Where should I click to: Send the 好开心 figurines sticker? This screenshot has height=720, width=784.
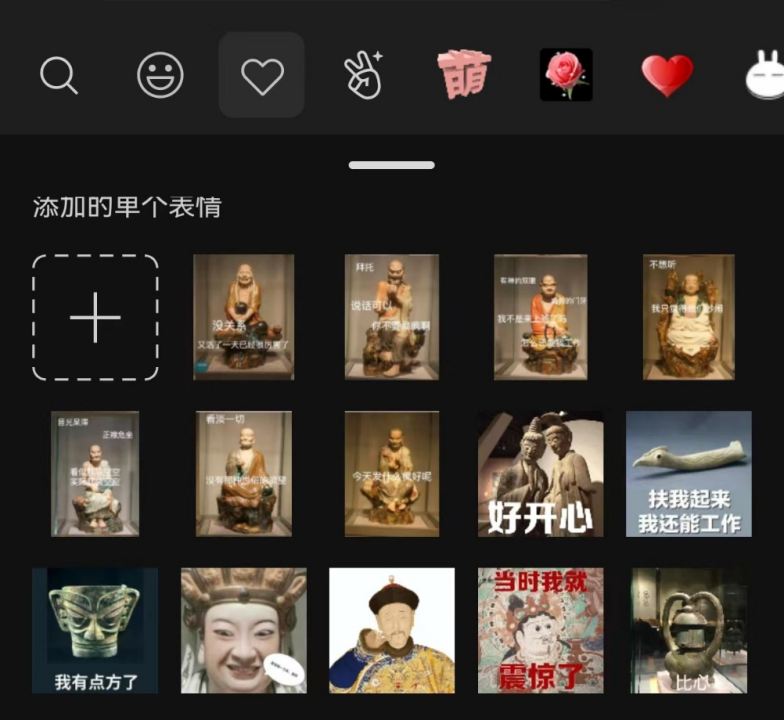coord(540,474)
